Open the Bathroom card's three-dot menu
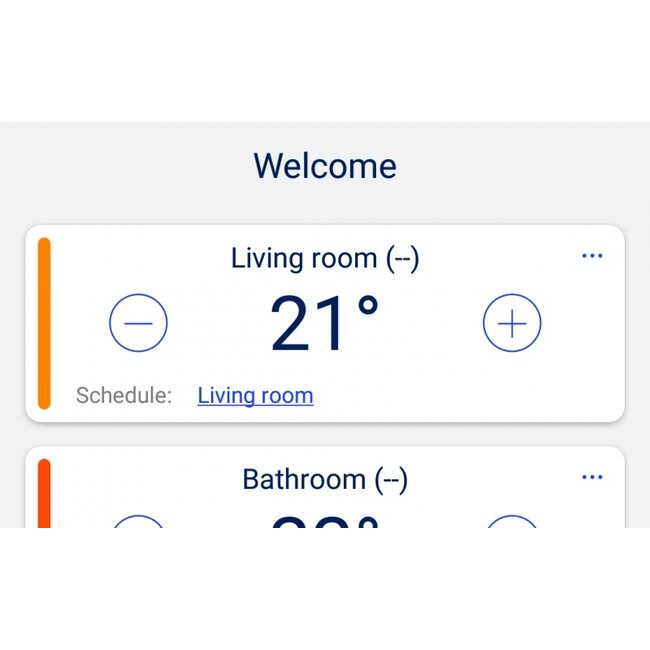The image size is (650, 650). [x=592, y=477]
